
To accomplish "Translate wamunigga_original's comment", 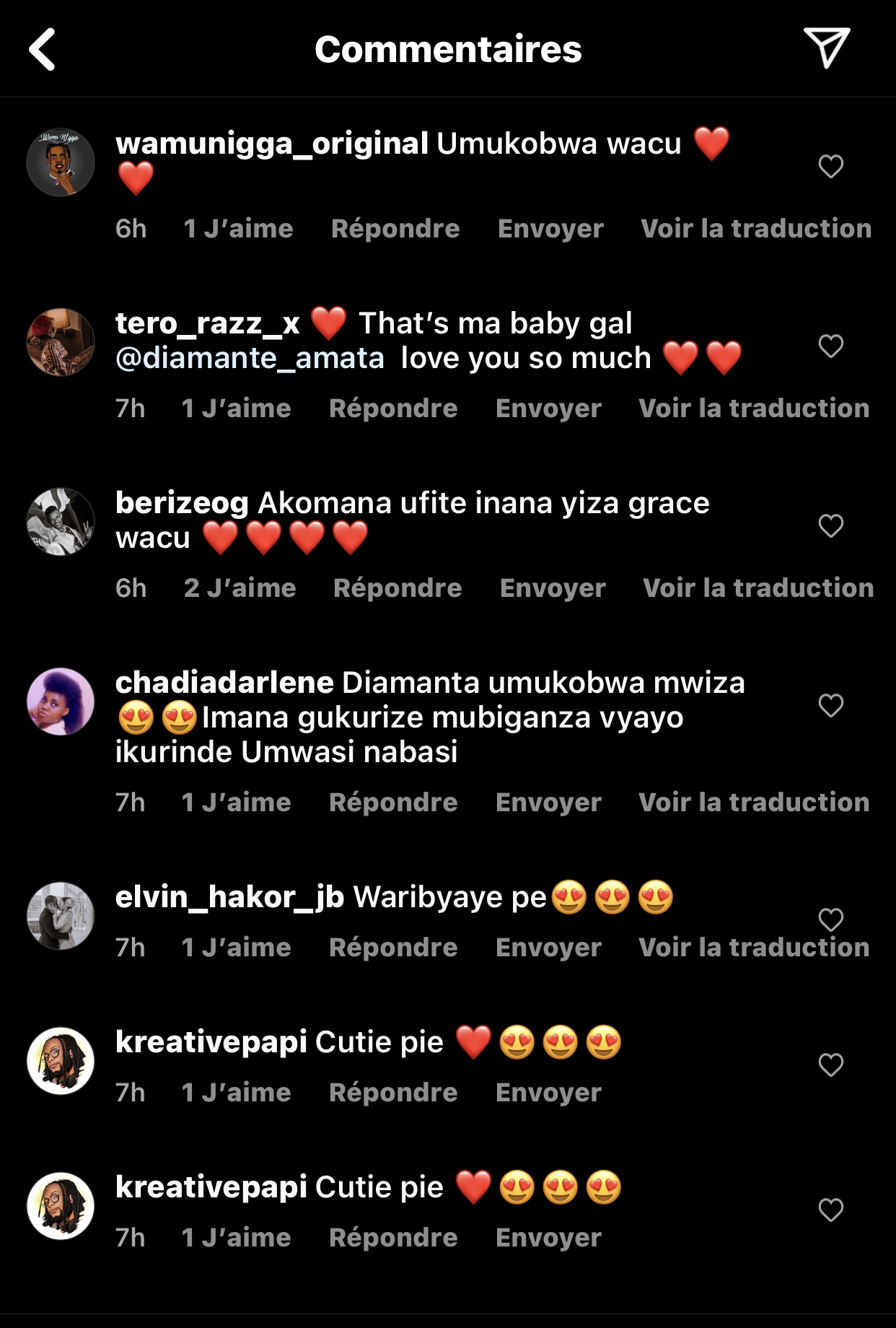I will point(756,229).
